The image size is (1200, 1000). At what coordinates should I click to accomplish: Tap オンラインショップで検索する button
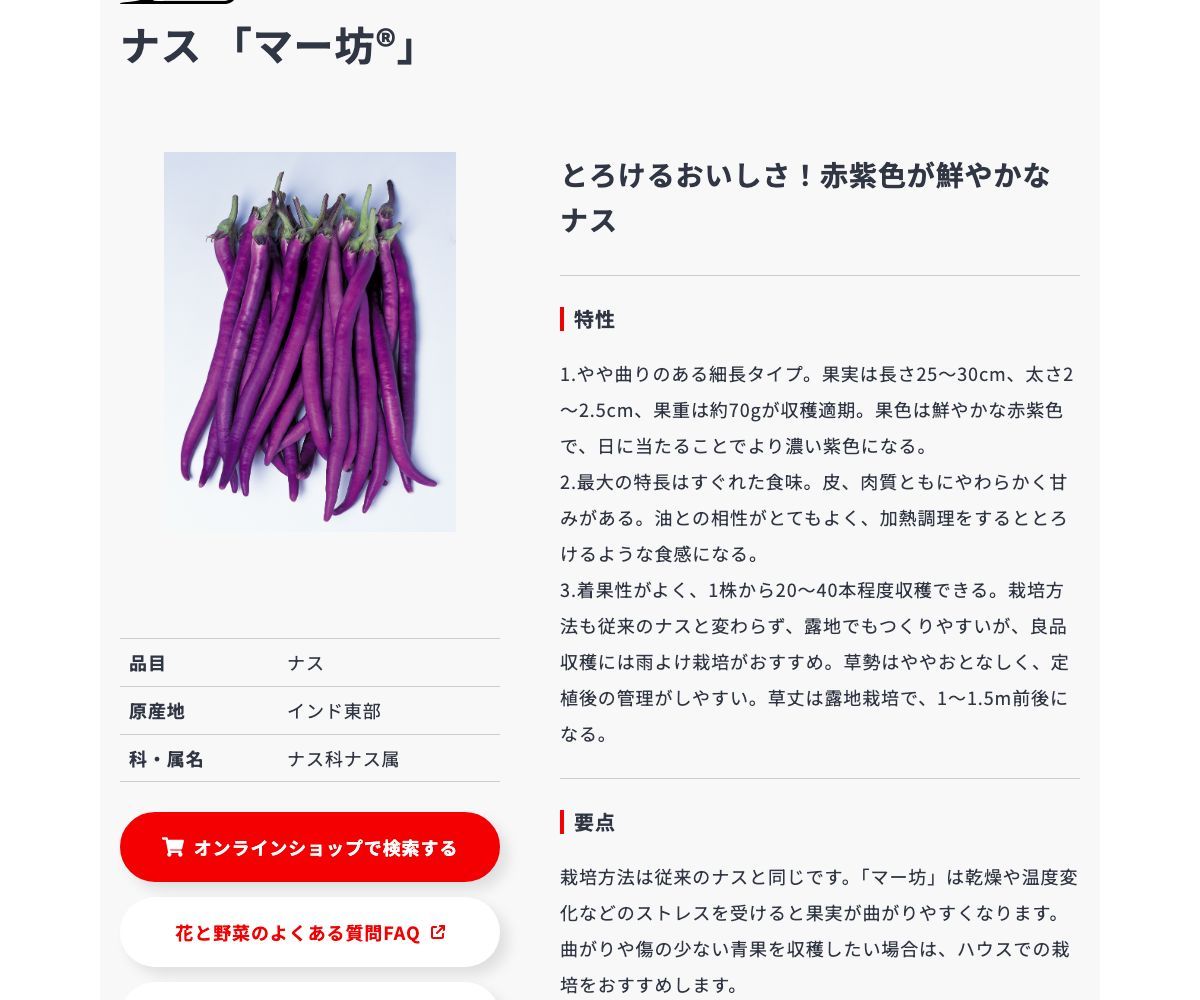click(x=310, y=847)
